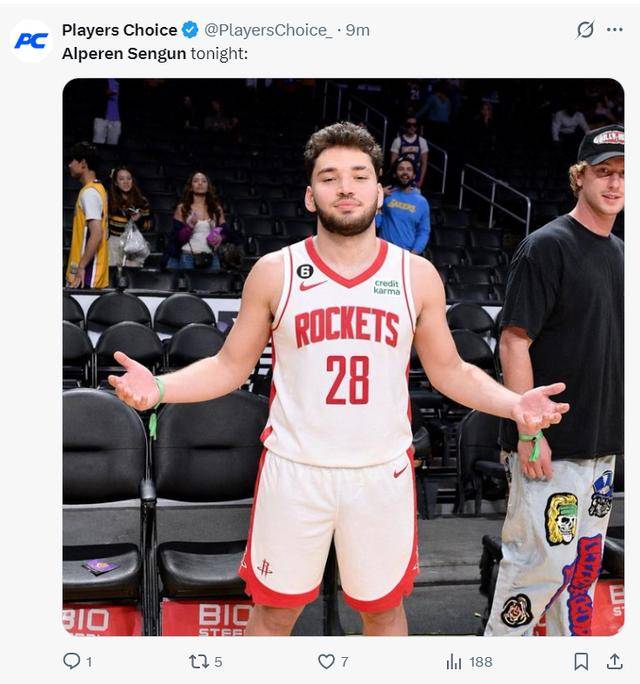Open Players Choice profile avatar
This screenshot has height=684, width=640.
pyautogui.click(x=31, y=41)
